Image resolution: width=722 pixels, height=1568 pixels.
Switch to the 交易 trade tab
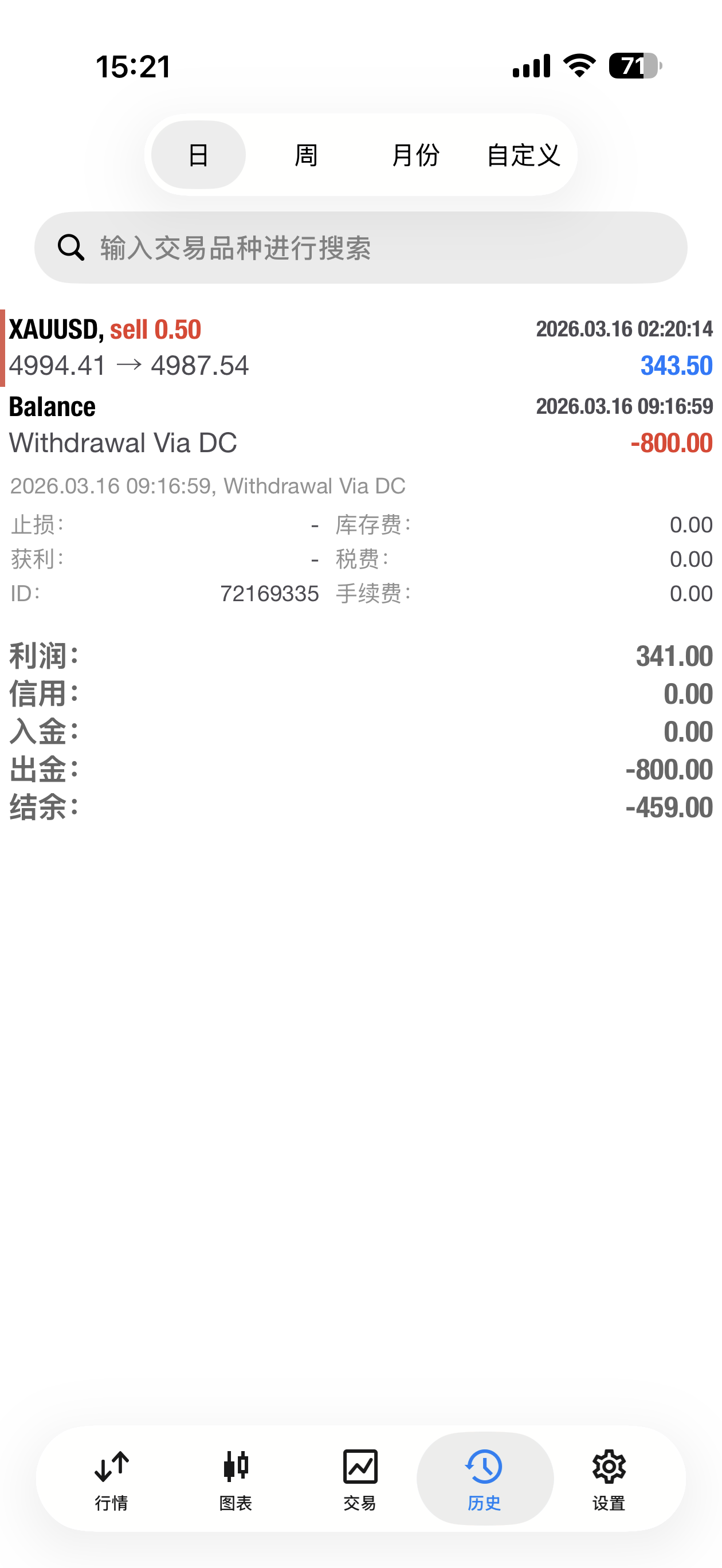pos(360,1479)
